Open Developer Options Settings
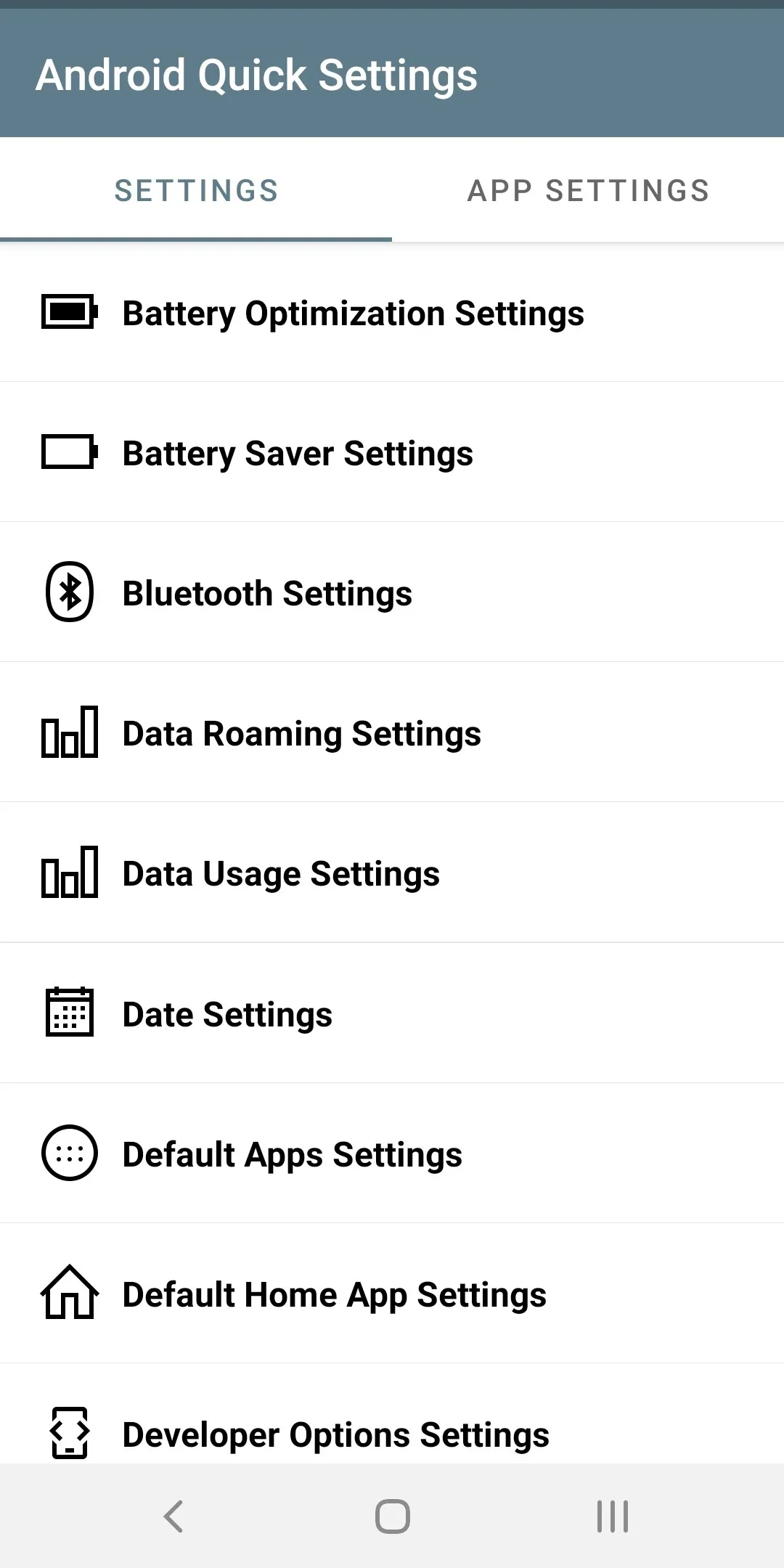The width and height of the screenshot is (784, 1568). [x=335, y=1434]
